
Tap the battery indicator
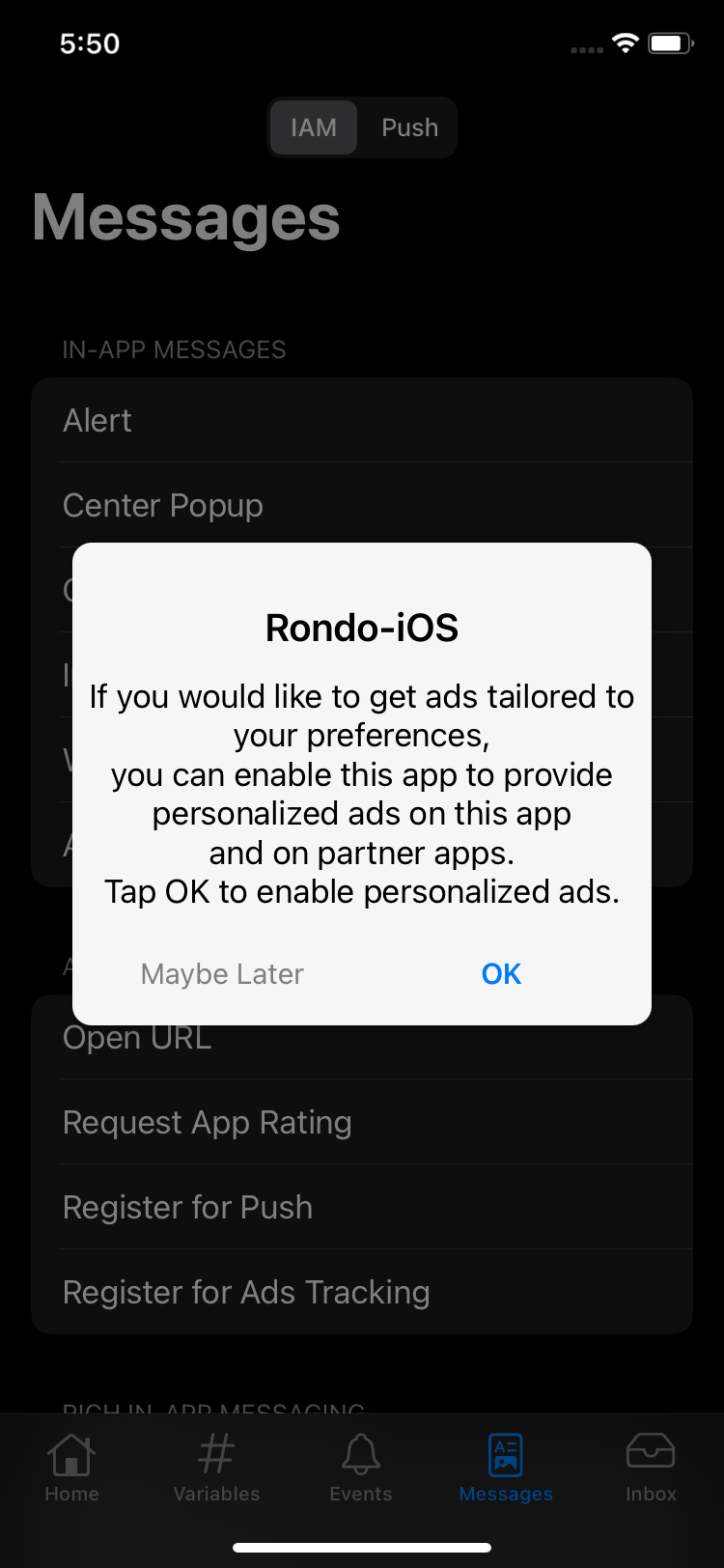point(668,42)
